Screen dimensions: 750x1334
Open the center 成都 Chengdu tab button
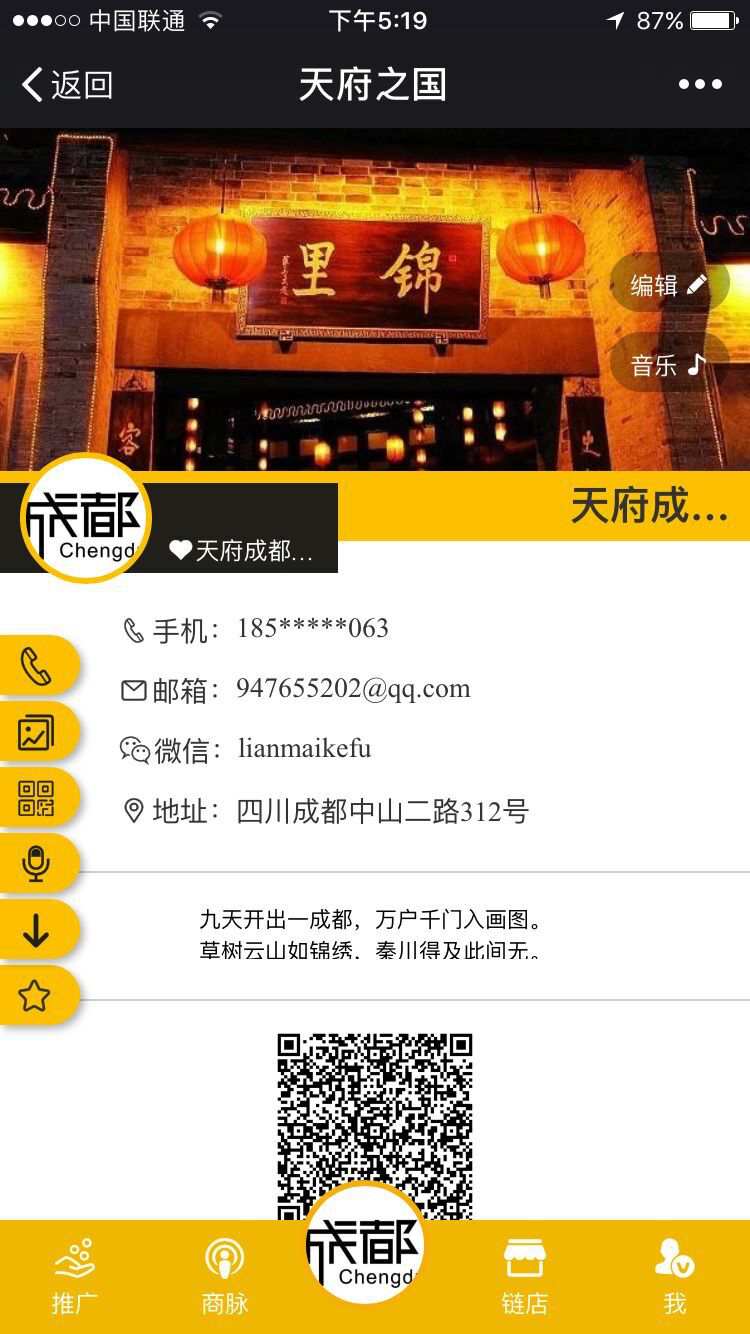[364, 1245]
